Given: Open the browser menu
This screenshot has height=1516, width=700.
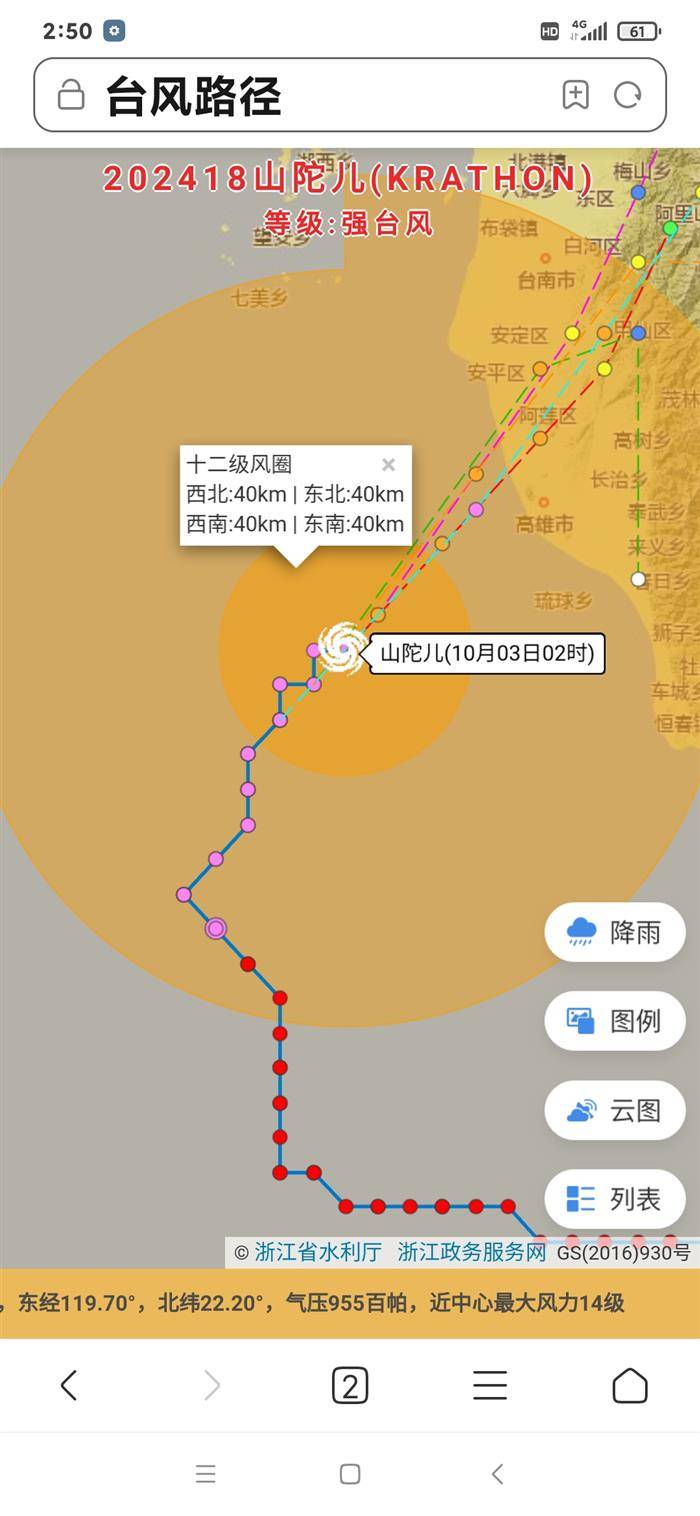Looking at the screenshot, I should coord(489,1385).
